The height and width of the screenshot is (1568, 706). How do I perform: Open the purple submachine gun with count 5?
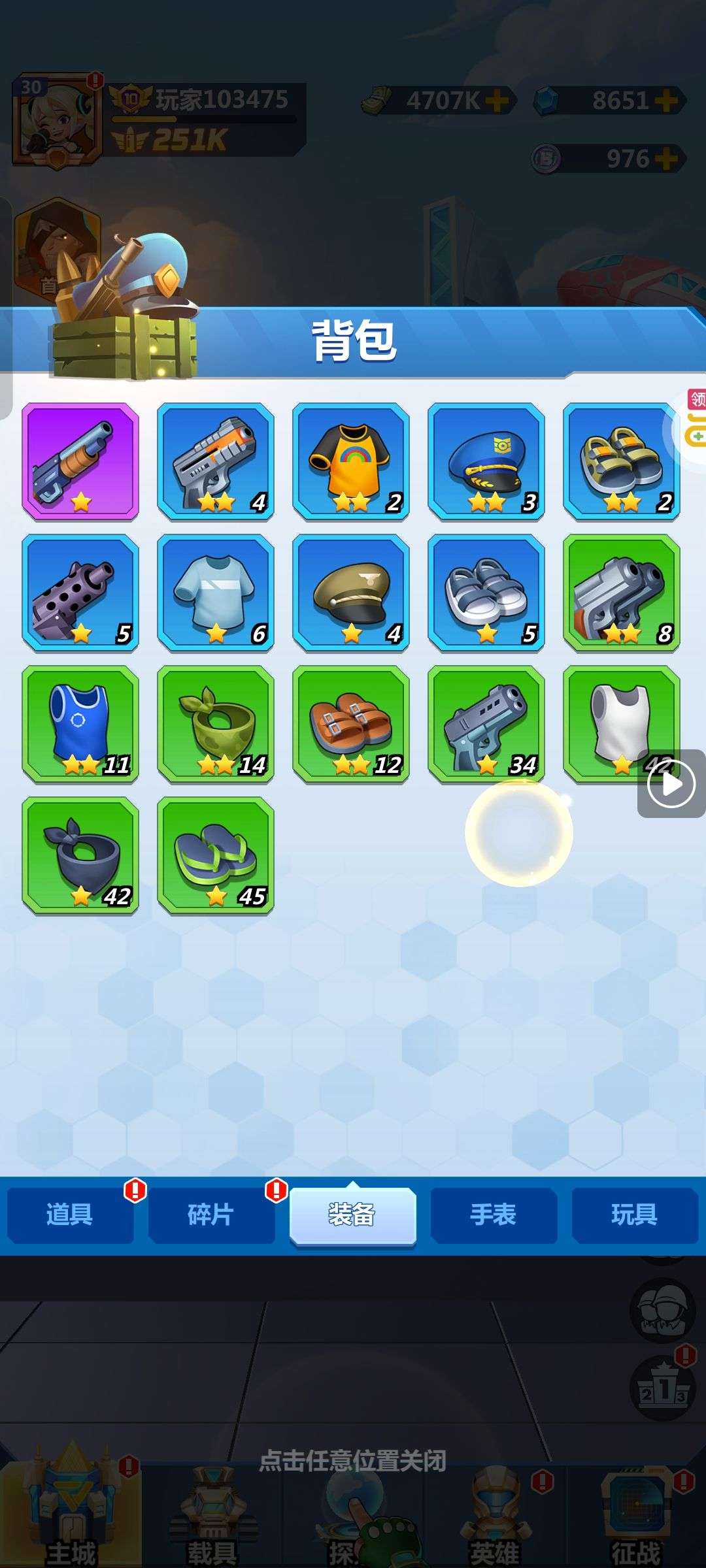(x=80, y=593)
